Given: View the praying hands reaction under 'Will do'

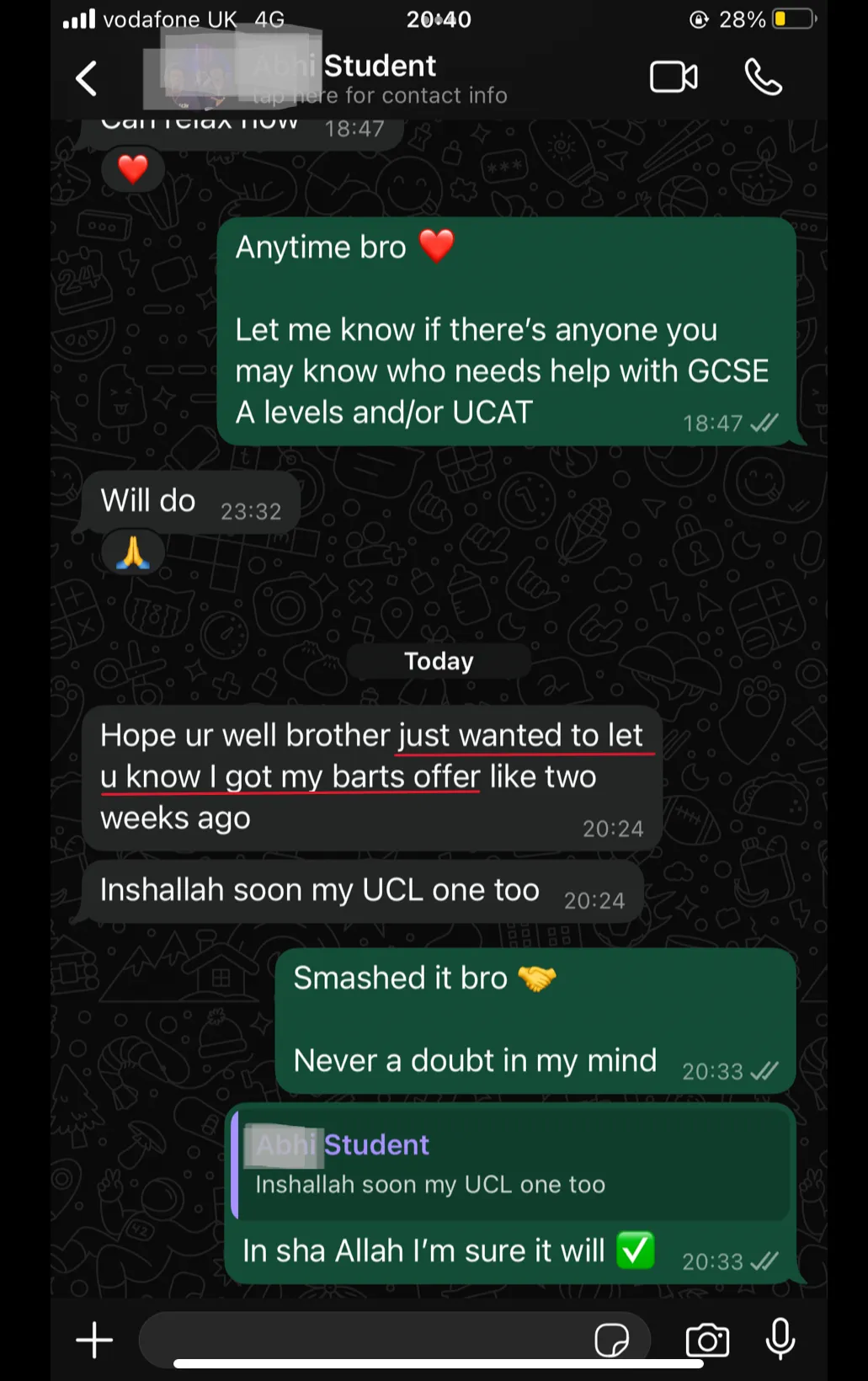Looking at the screenshot, I should (x=132, y=554).
